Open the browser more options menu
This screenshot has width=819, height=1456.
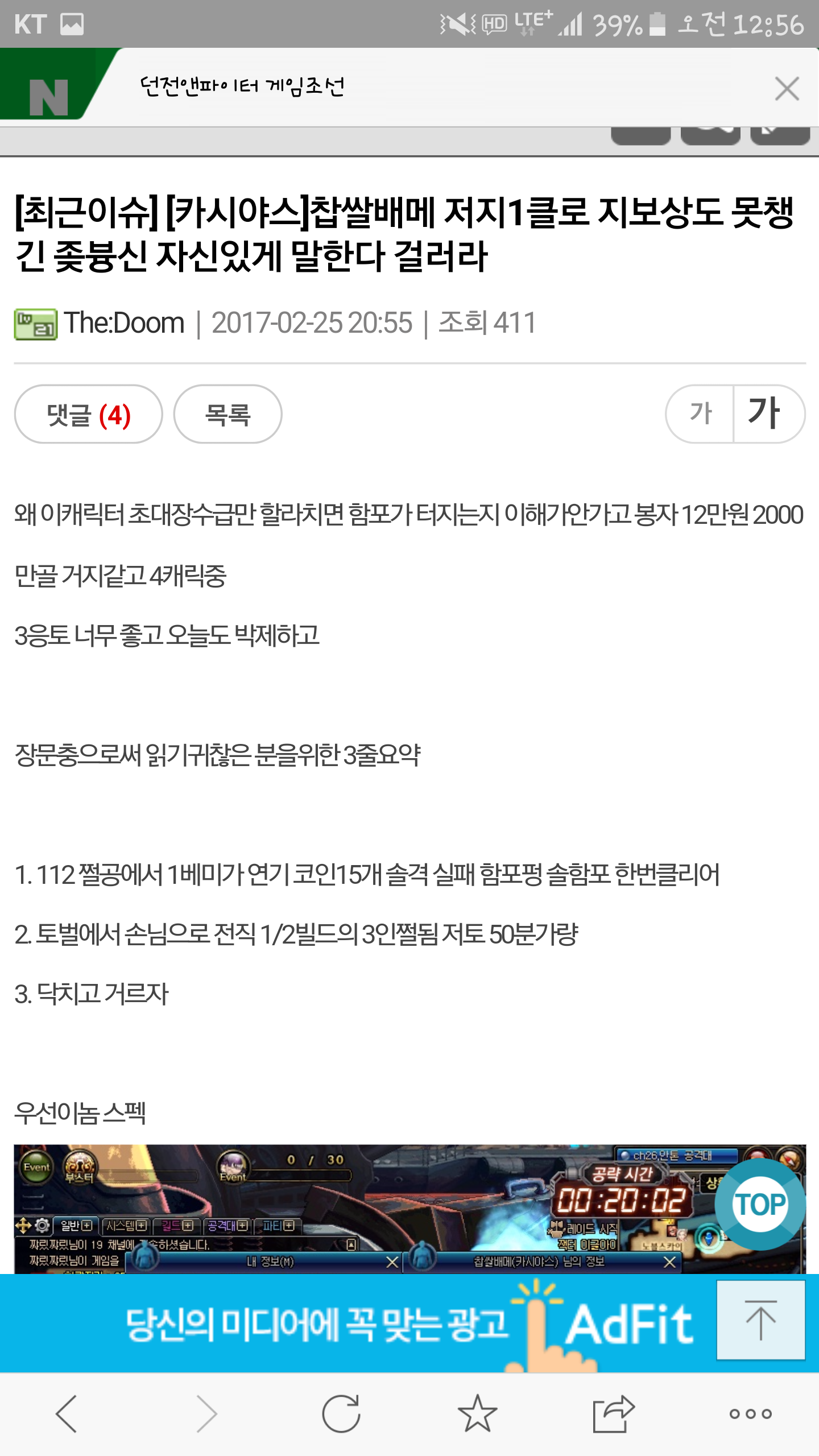tap(750, 1414)
